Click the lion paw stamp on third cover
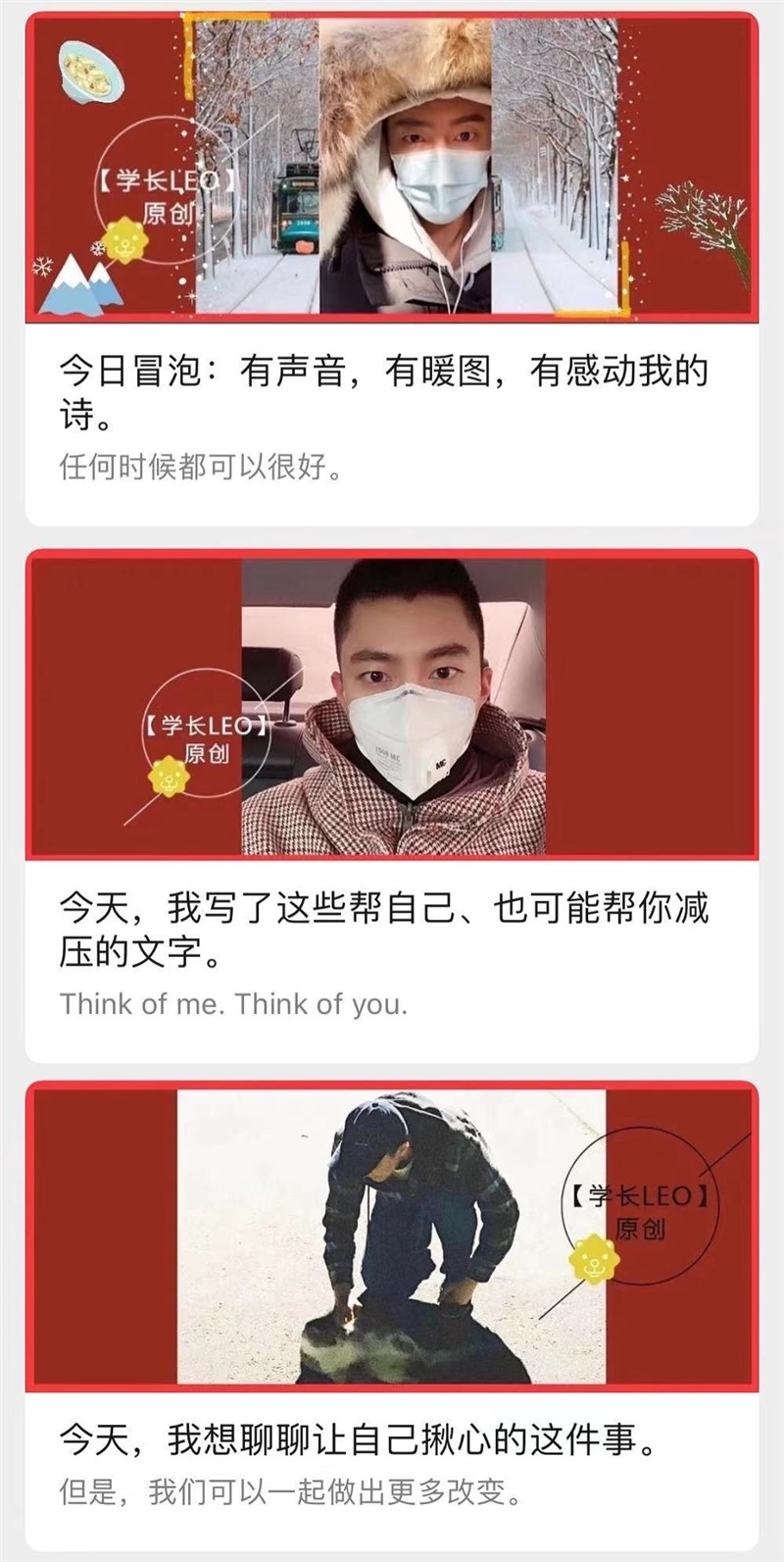The image size is (784, 1562). coord(596,1258)
